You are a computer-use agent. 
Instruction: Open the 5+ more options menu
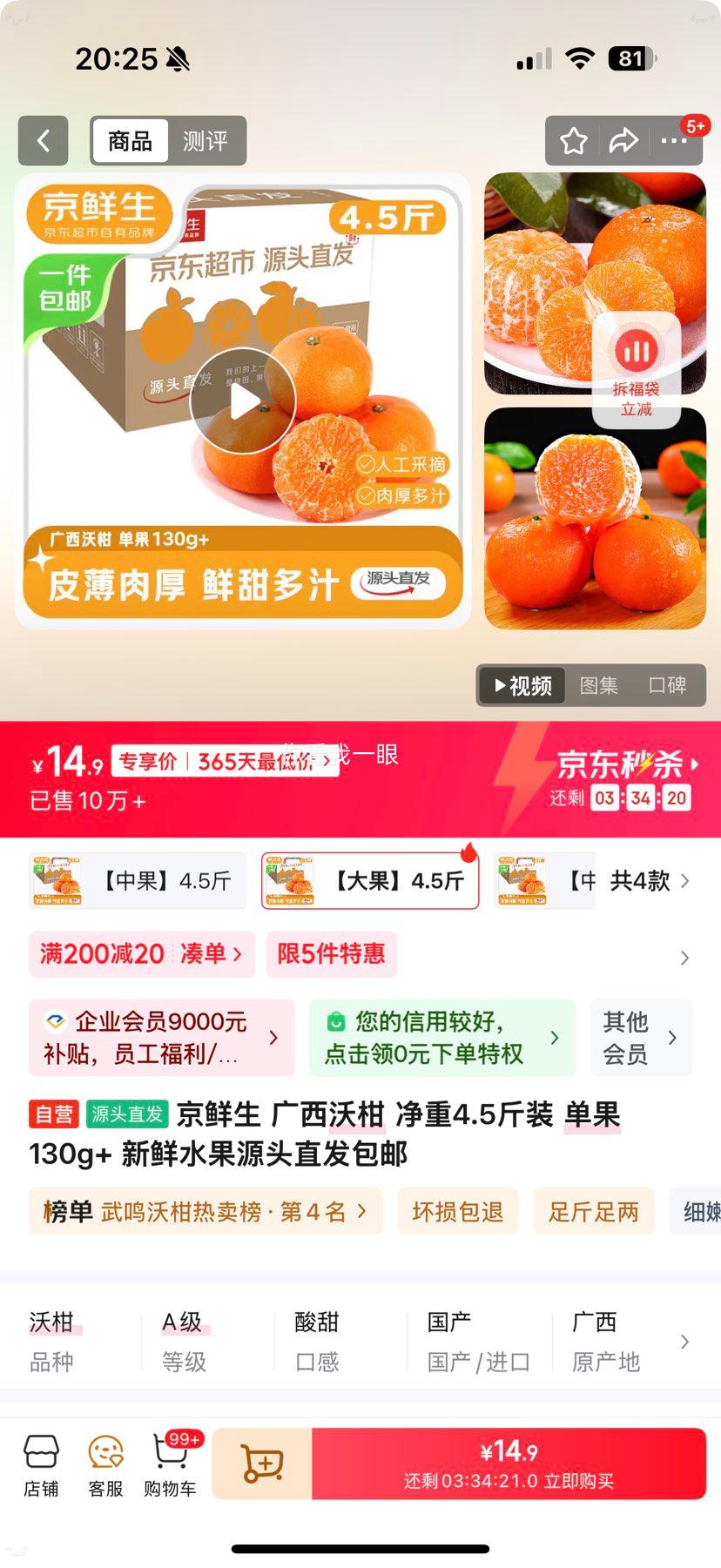[x=676, y=141]
